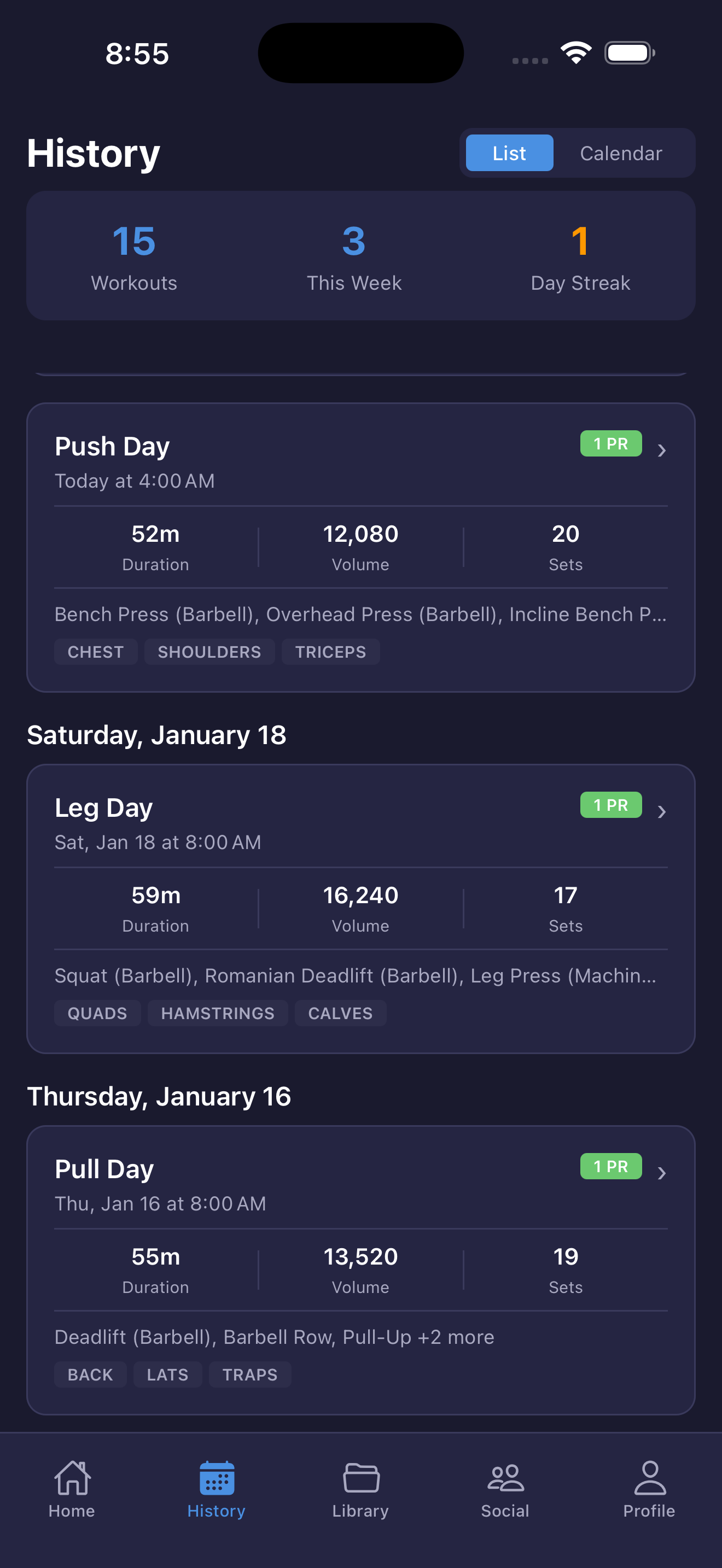This screenshot has width=722, height=1568.
Task: Tap the 15 Workouts stat
Action: pos(134,256)
